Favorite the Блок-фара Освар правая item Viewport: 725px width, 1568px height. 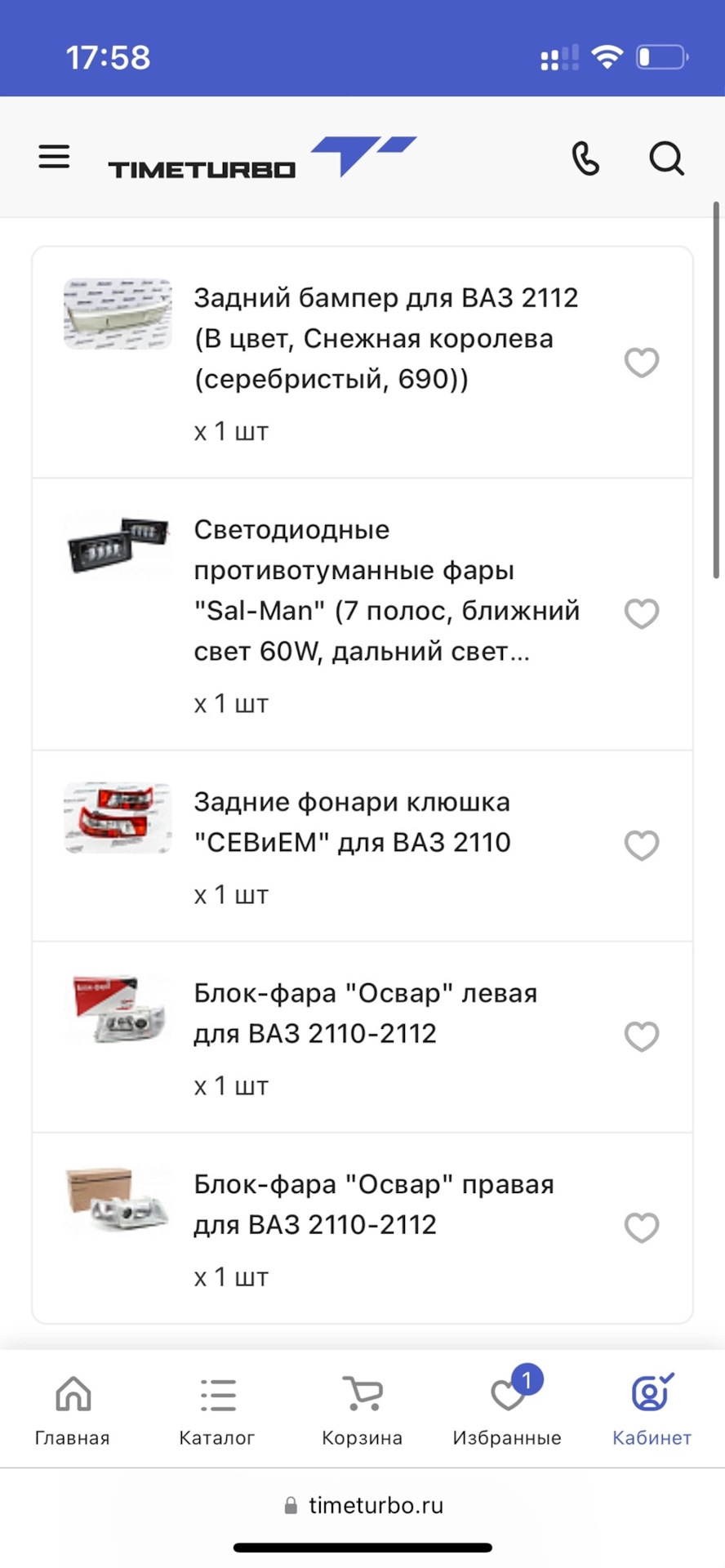pos(642,1227)
